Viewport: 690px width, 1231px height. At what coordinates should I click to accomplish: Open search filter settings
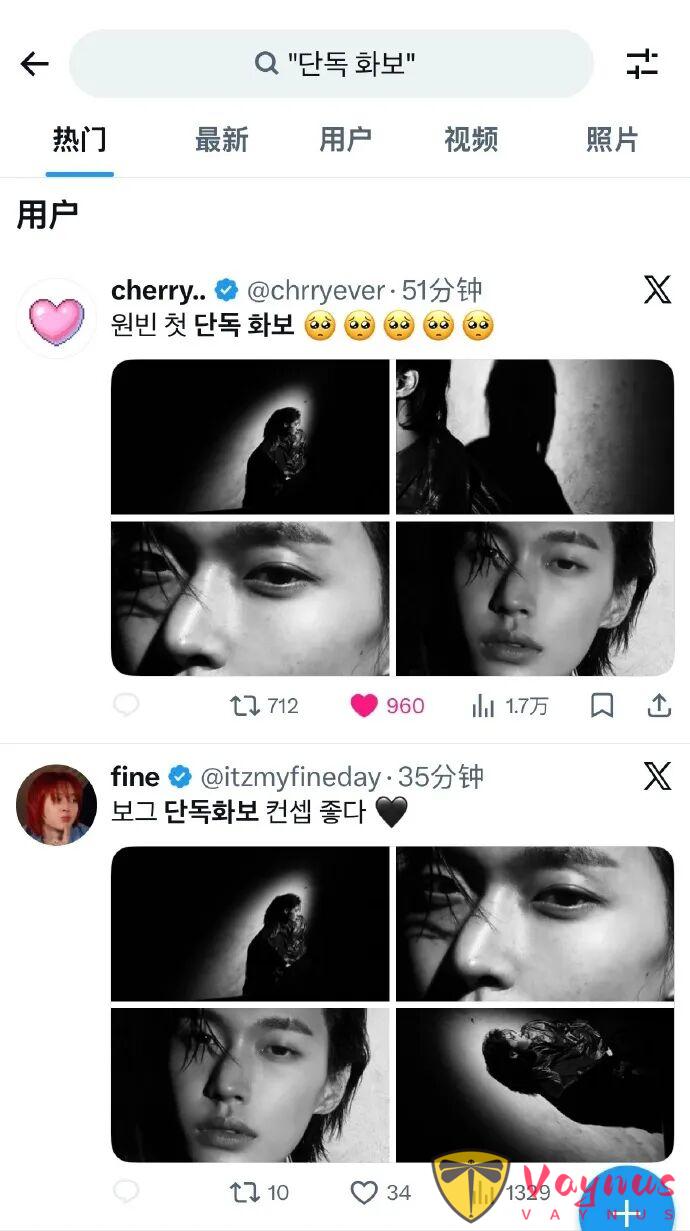[x=642, y=64]
